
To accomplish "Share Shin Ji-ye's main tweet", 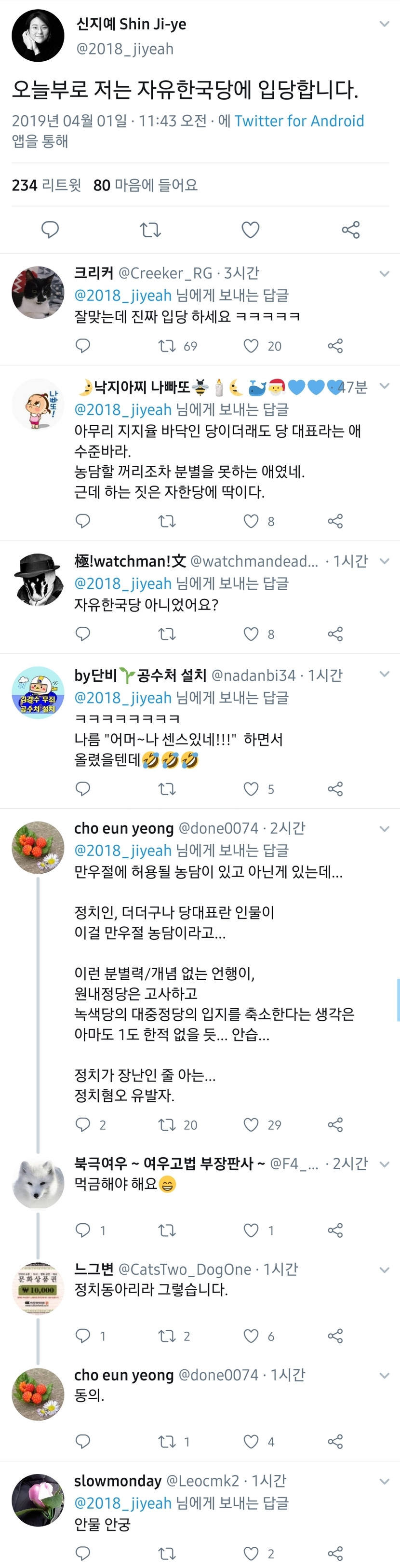I will (x=351, y=230).
